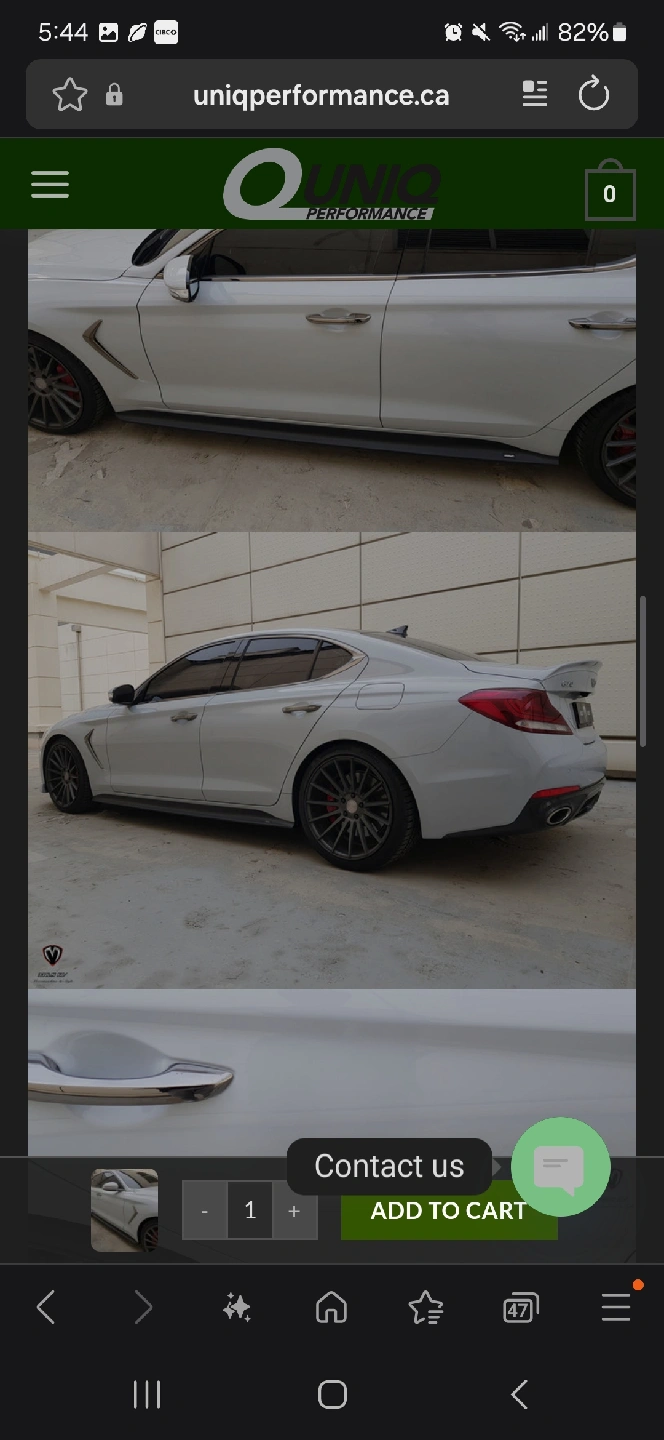The width and height of the screenshot is (664, 1440).
Task: Tap the system home button
Action: click(x=332, y=1395)
